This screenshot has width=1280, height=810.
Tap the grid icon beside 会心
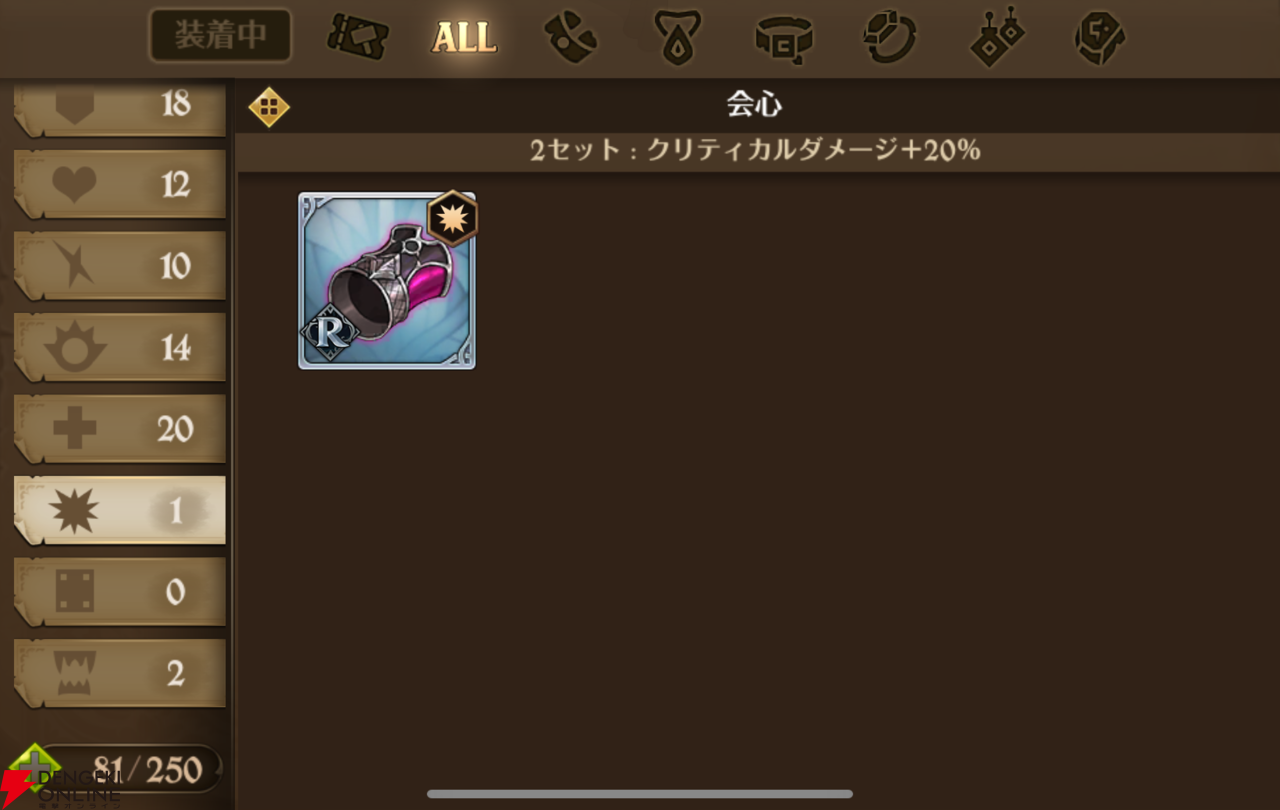tap(269, 106)
